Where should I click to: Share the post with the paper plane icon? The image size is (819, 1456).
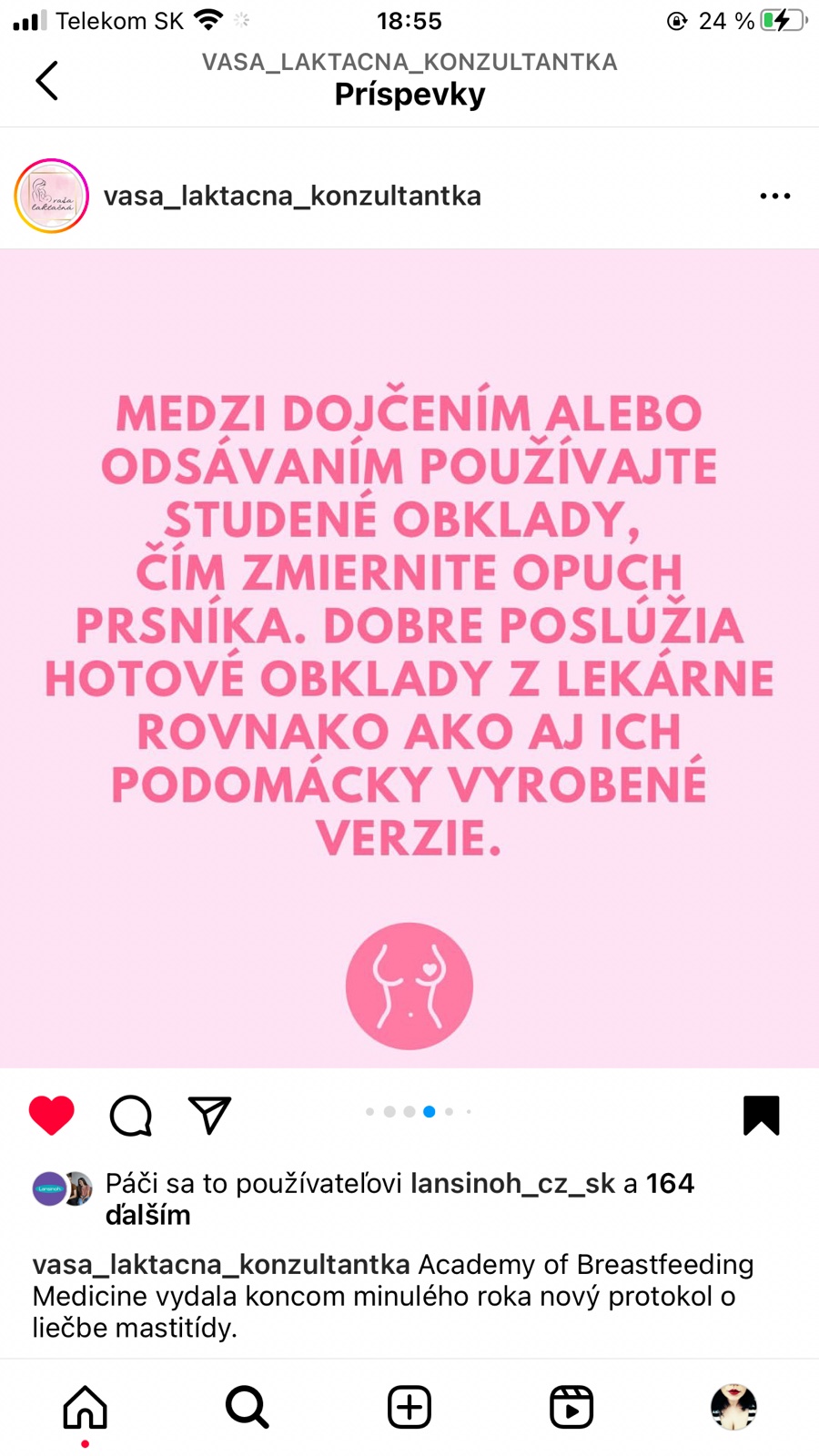point(209,1116)
